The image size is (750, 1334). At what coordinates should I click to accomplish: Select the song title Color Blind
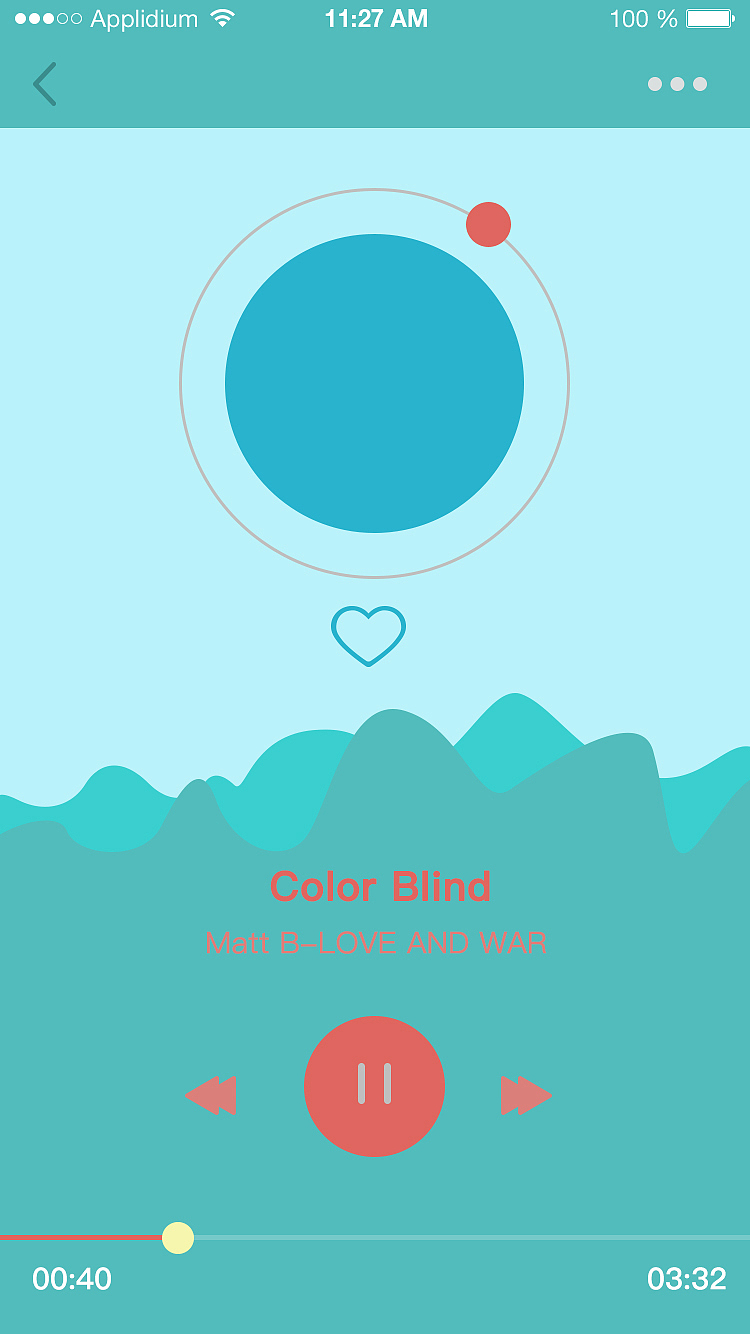[378, 886]
